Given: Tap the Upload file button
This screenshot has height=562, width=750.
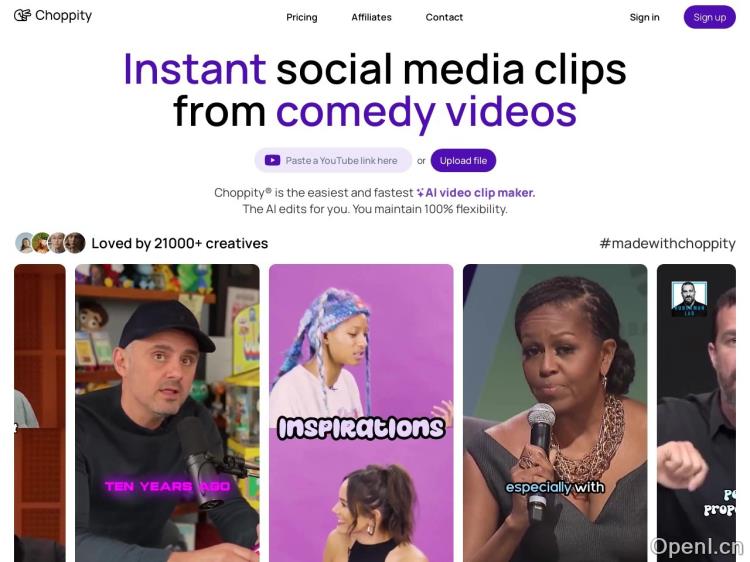Looking at the screenshot, I should tap(463, 160).
